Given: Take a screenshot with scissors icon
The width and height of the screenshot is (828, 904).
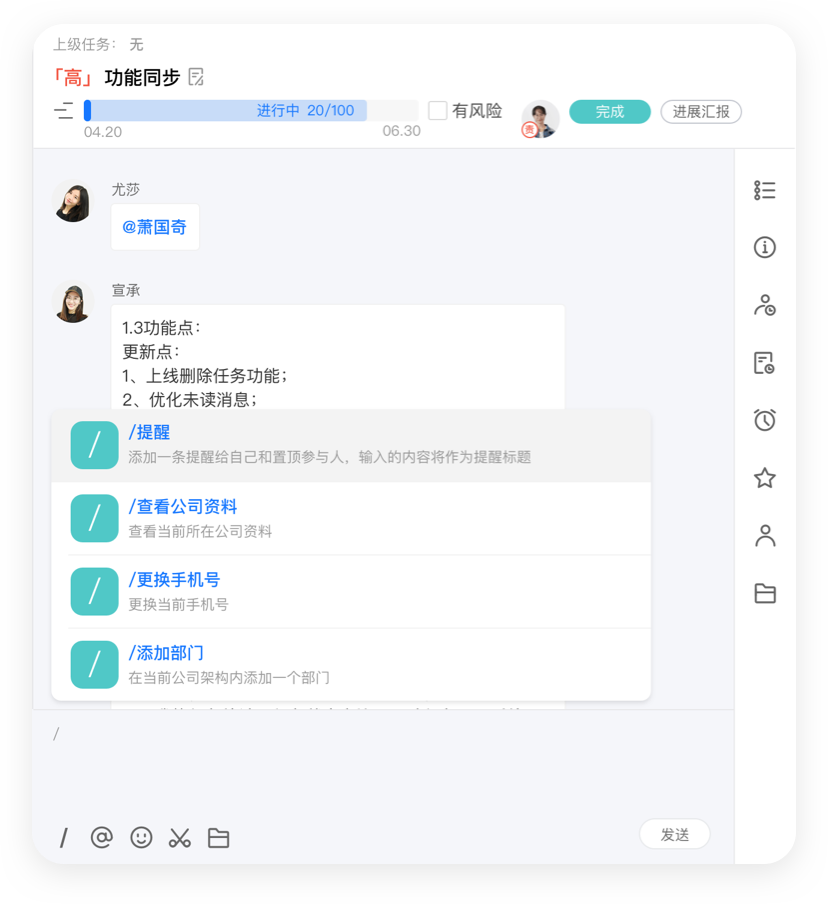Looking at the screenshot, I should [180, 838].
